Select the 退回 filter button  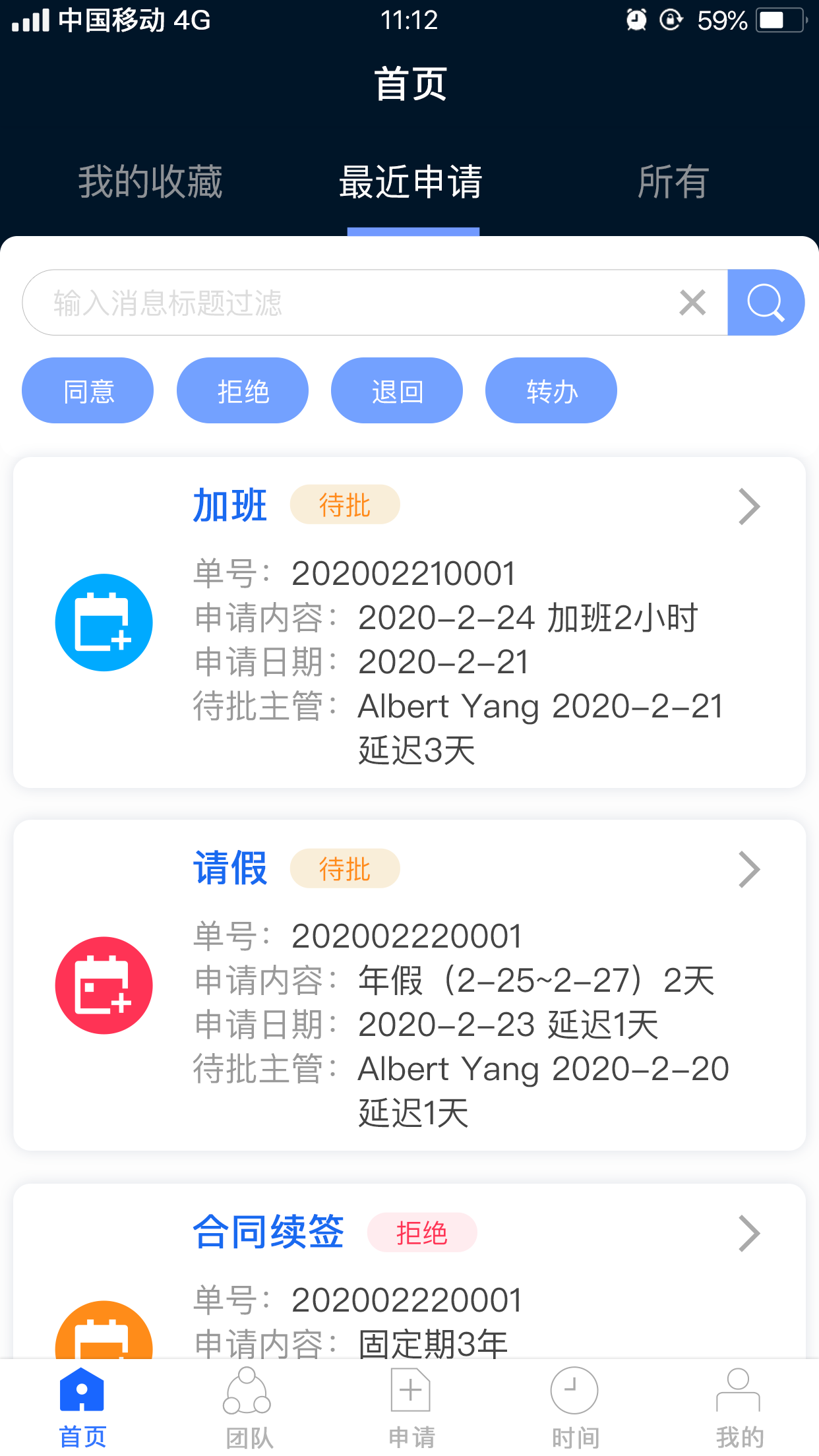396,390
